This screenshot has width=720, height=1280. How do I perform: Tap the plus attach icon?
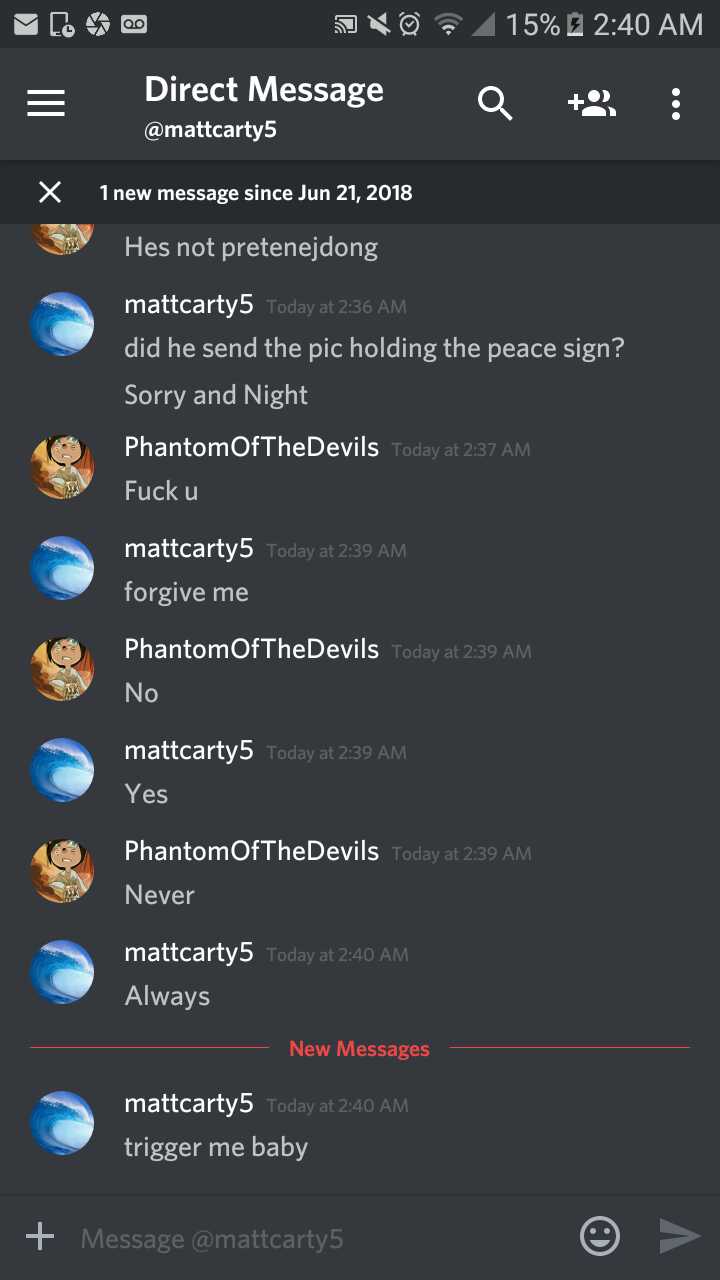coord(40,1238)
